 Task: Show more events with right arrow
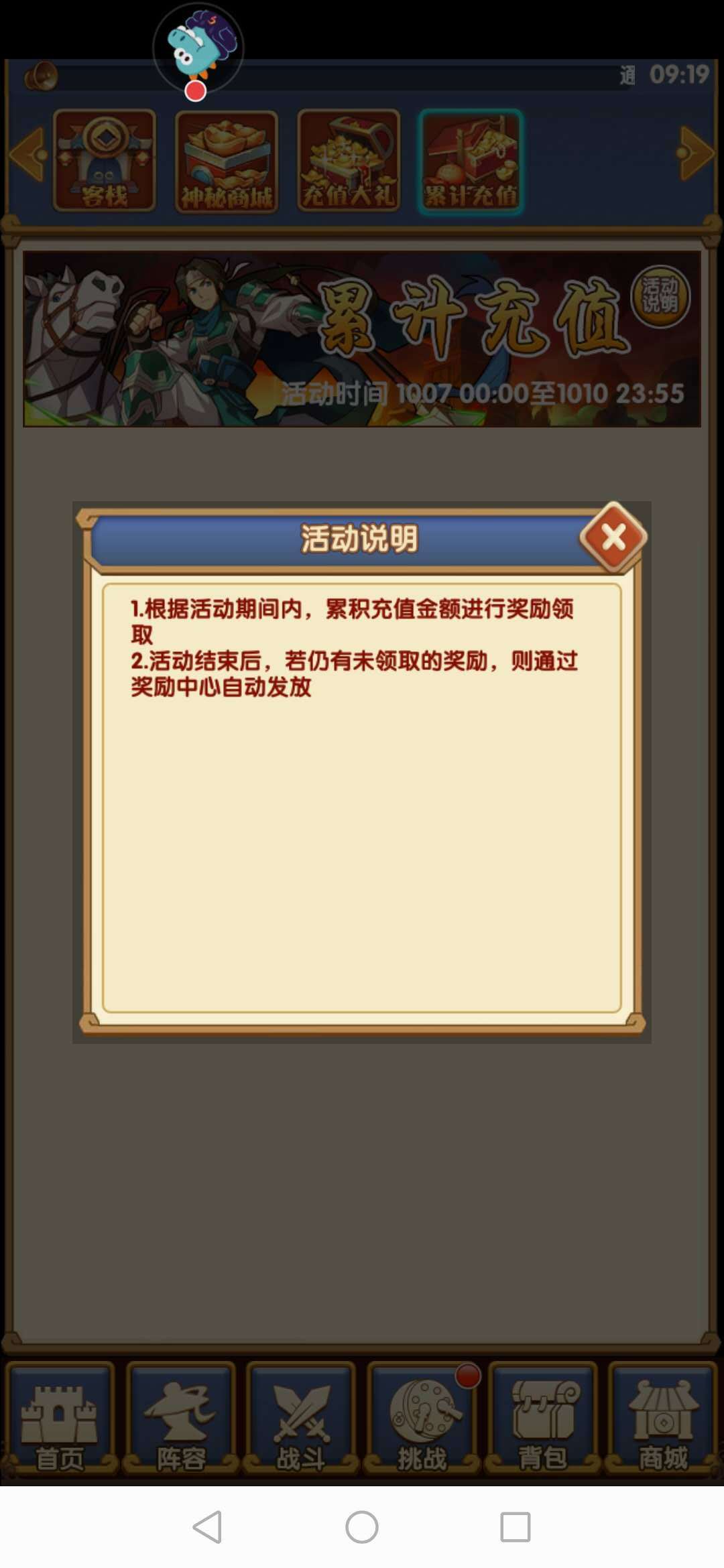pyautogui.click(x=696, y=153)
